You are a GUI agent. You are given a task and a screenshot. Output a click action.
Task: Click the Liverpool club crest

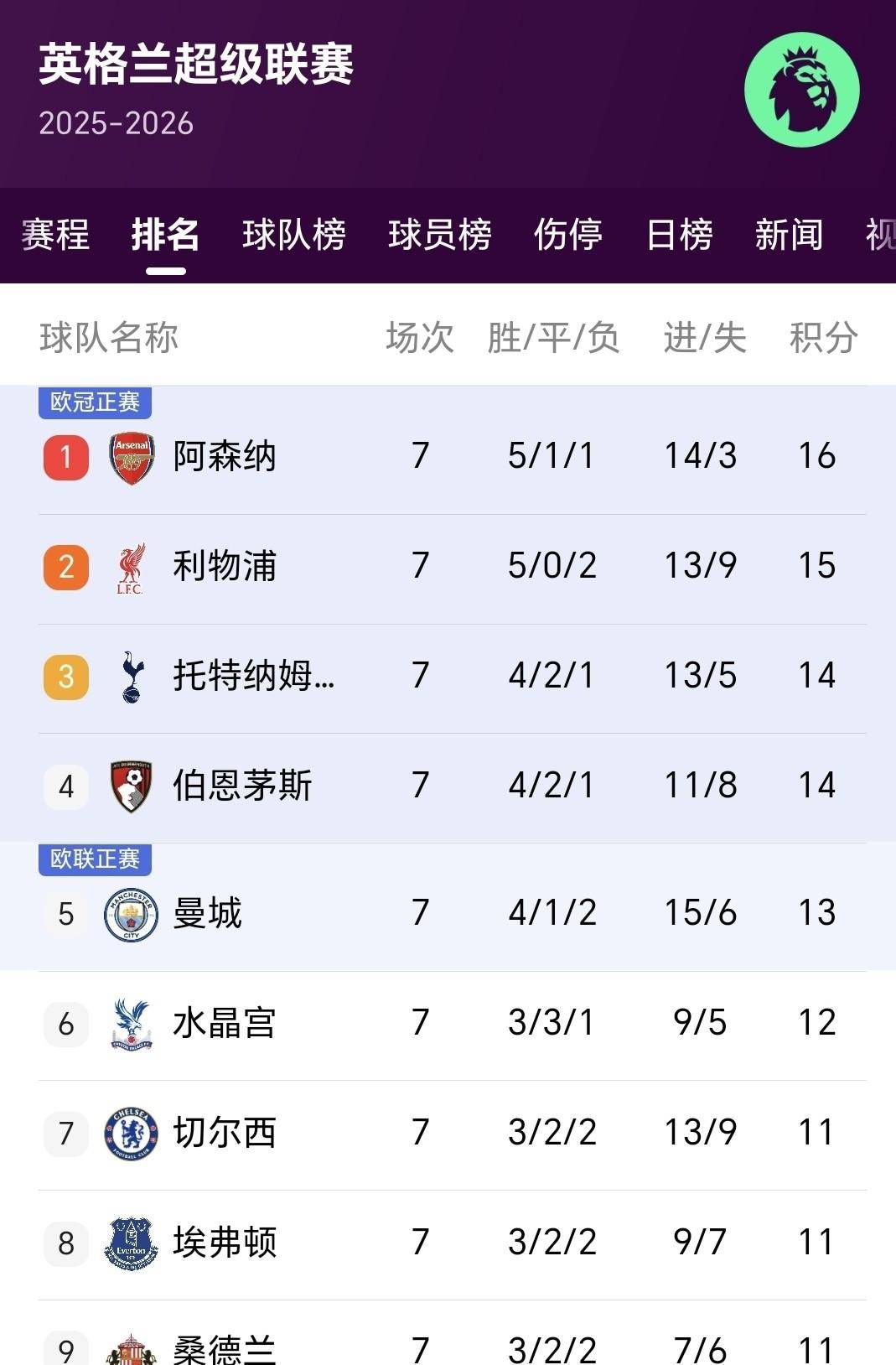[130, 566]
